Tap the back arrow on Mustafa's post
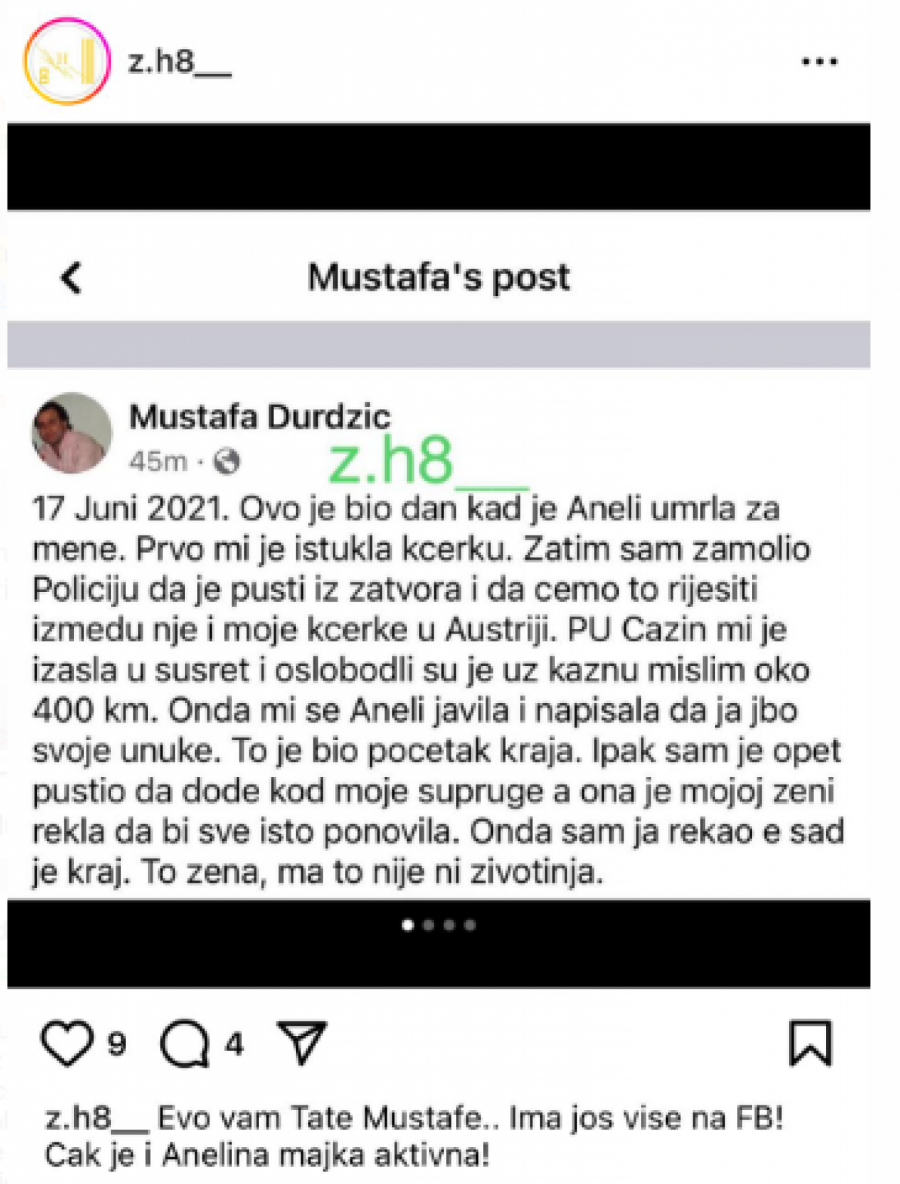 [71, 277]
